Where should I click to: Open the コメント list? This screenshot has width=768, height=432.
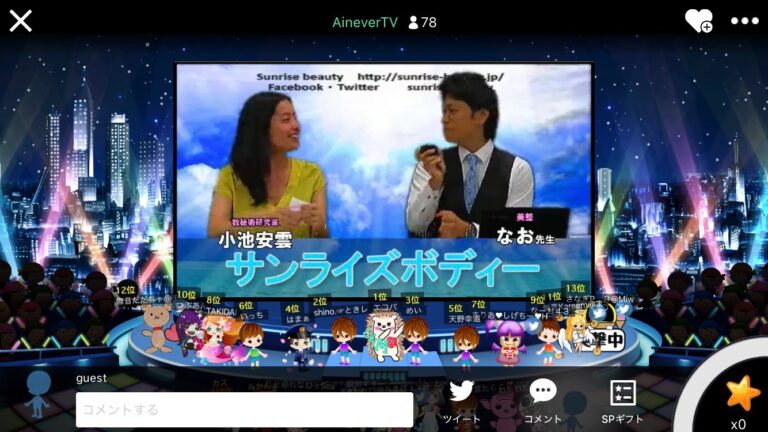pos(543,400)
